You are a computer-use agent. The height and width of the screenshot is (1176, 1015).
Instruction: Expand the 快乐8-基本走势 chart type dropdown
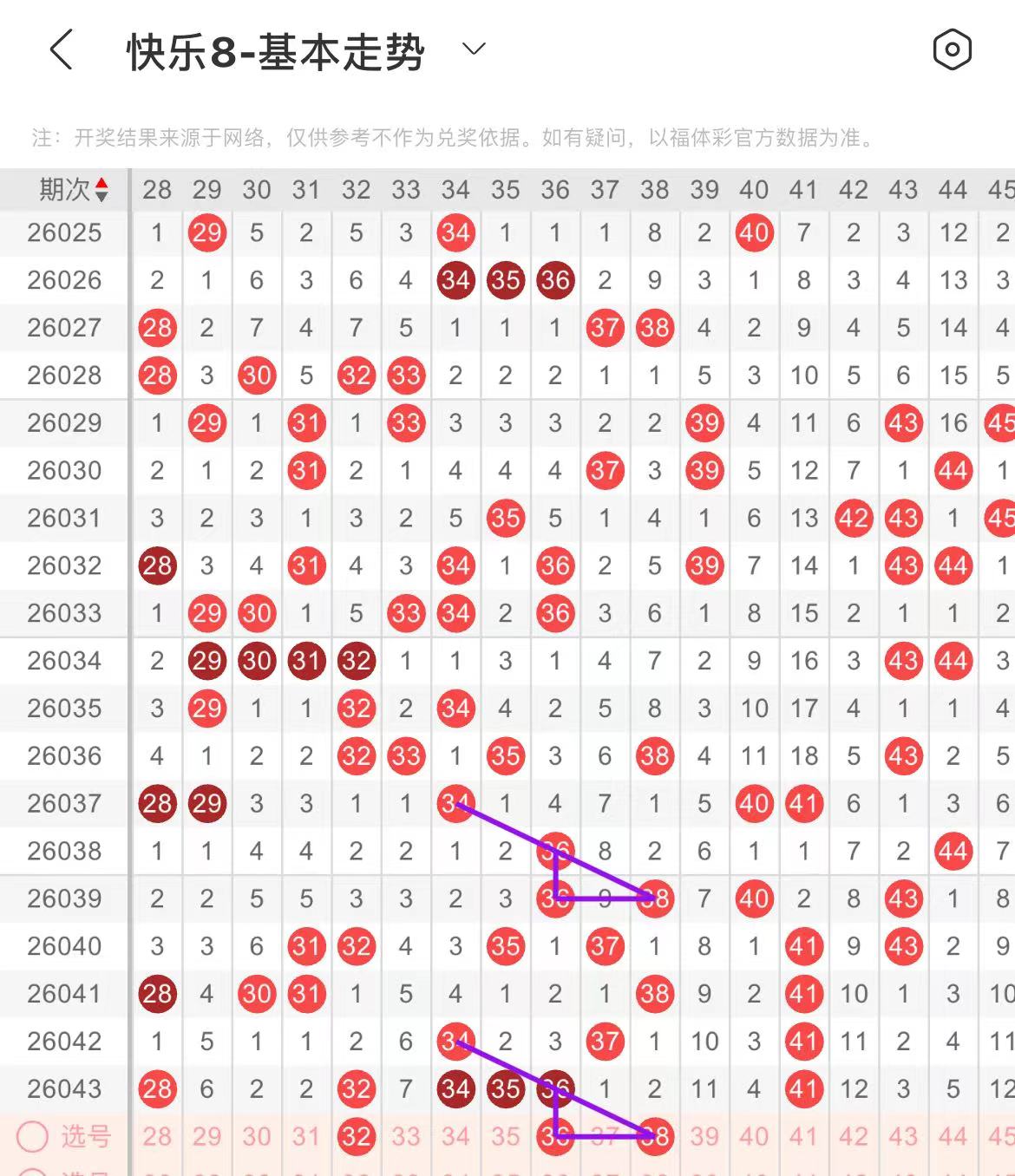tap(474, 49)
